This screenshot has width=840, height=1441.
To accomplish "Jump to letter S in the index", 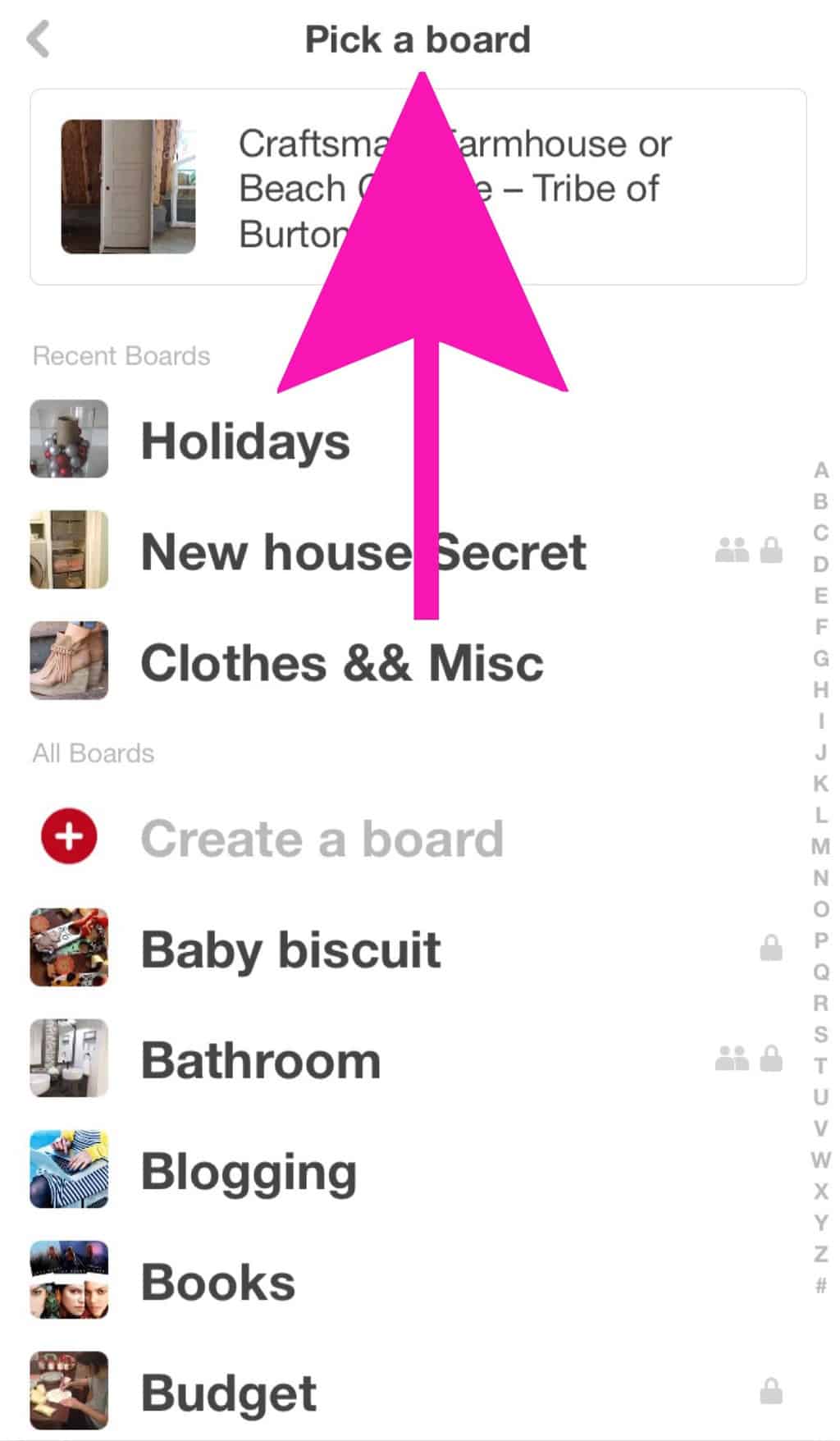I will tap(820, 1034).
